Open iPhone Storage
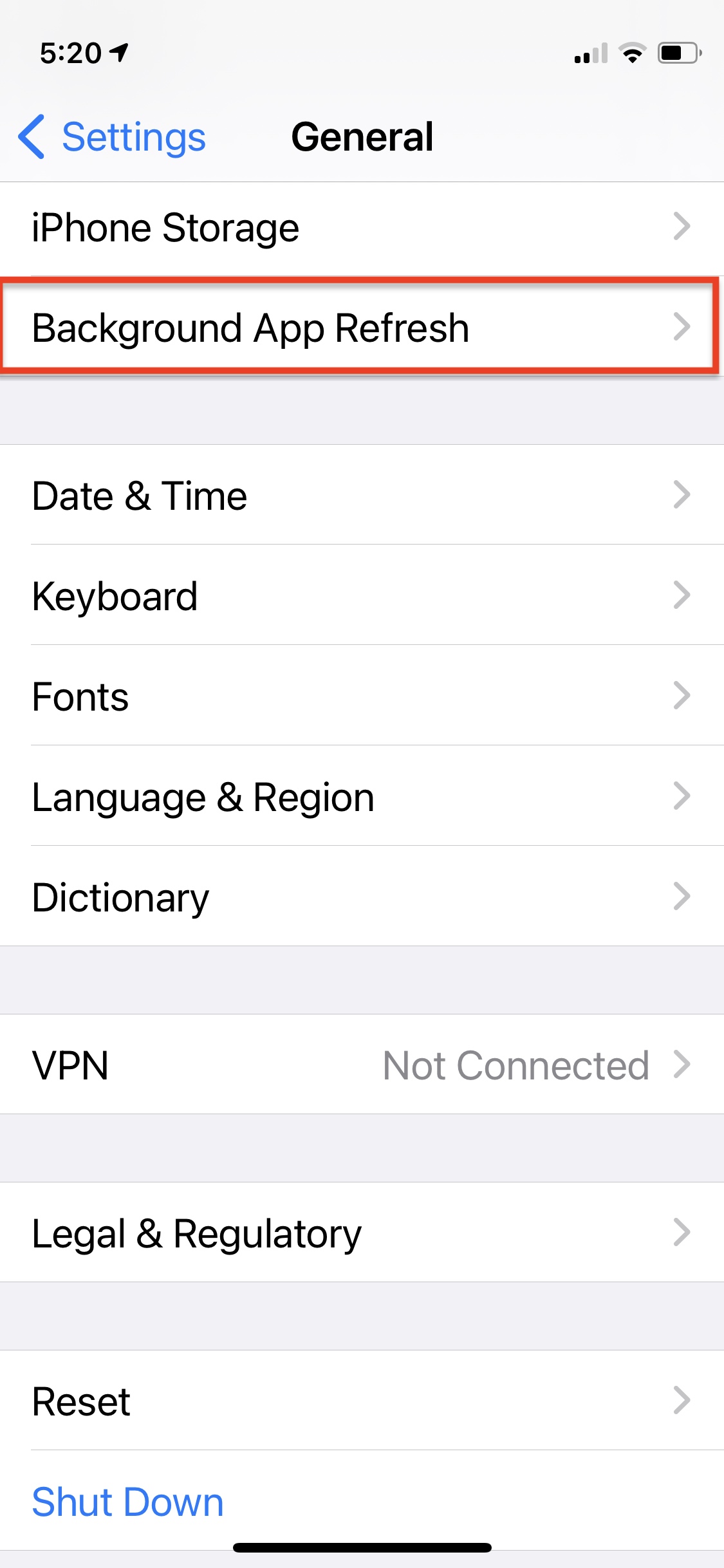Image resolution: width=724 pixels, height=1568 pixels. 362,229
